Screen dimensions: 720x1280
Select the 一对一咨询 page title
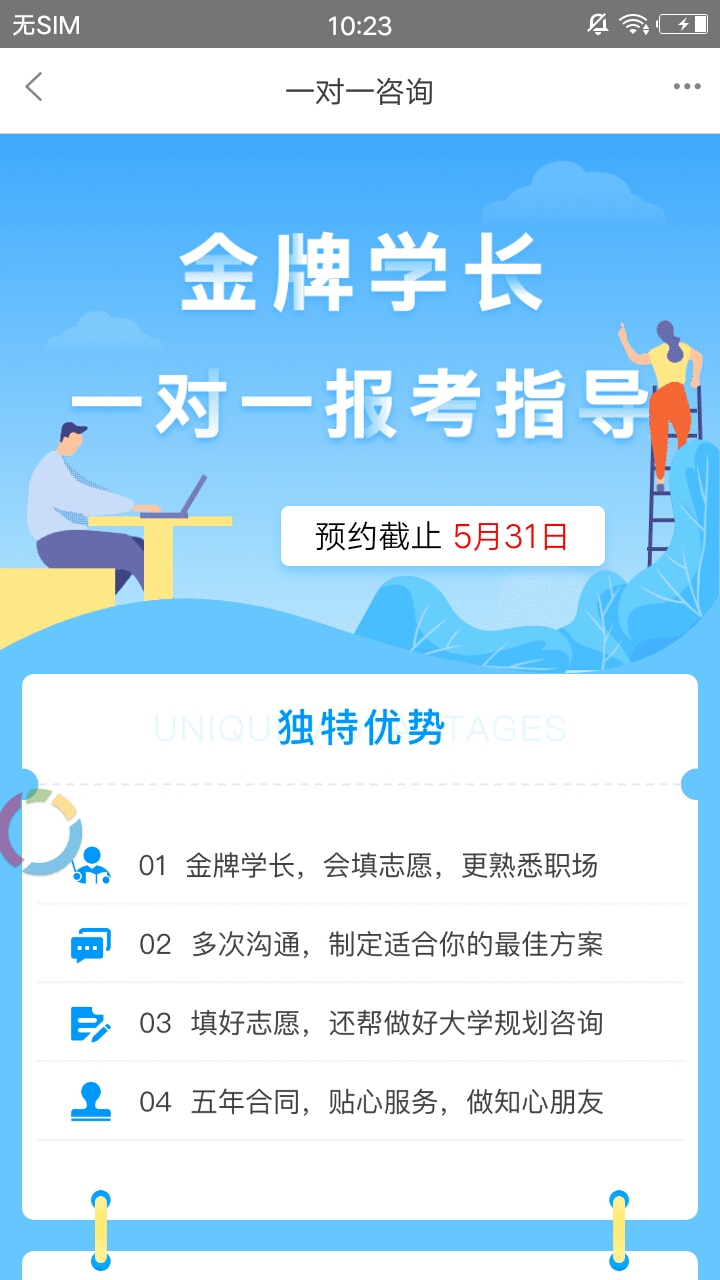click(x=360, y=90)
